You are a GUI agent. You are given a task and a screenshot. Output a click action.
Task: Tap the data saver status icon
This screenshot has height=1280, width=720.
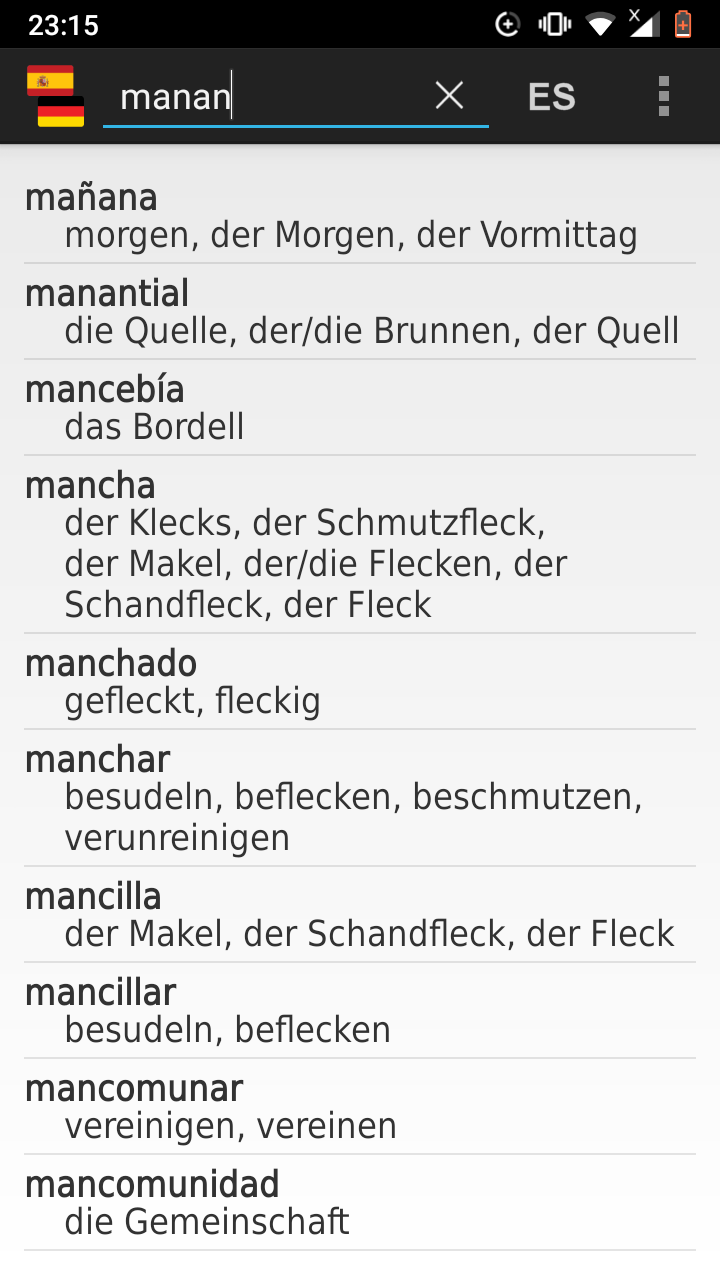[x=508, y=22]
